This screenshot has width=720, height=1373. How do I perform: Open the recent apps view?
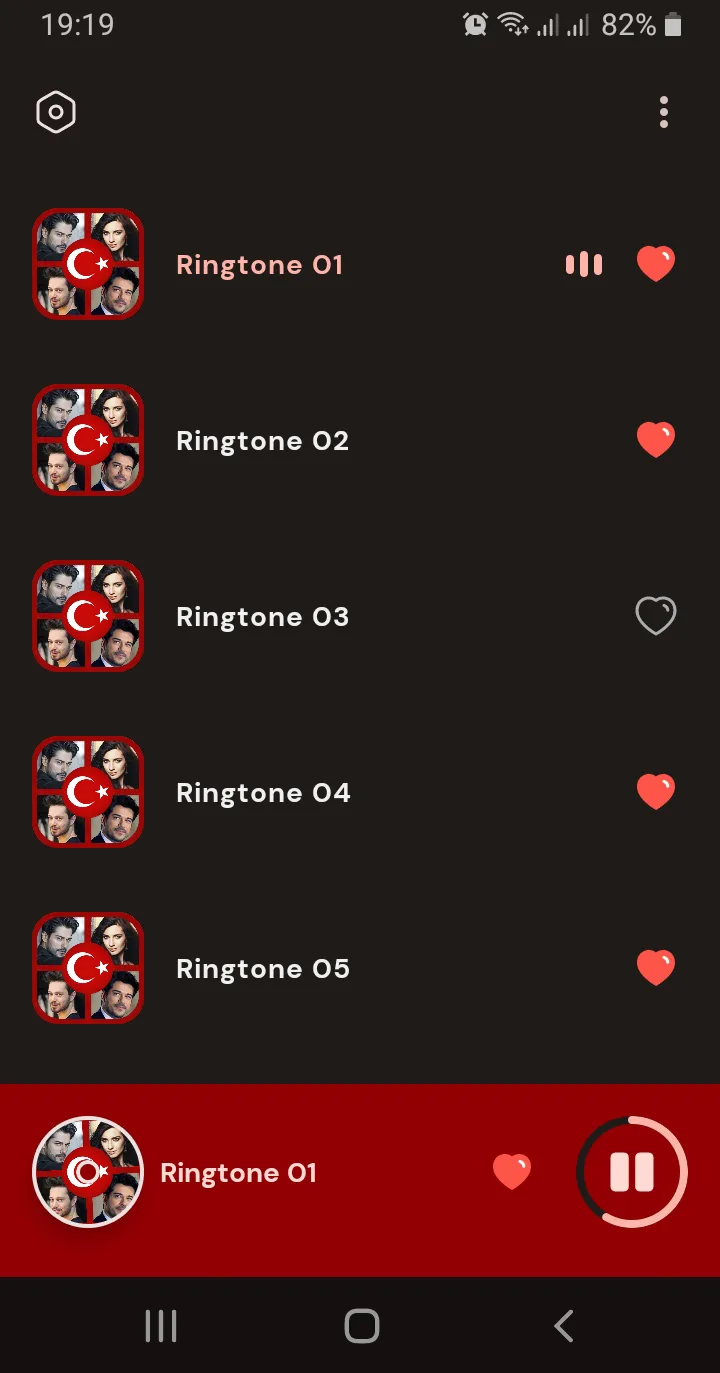[161, 1326]
